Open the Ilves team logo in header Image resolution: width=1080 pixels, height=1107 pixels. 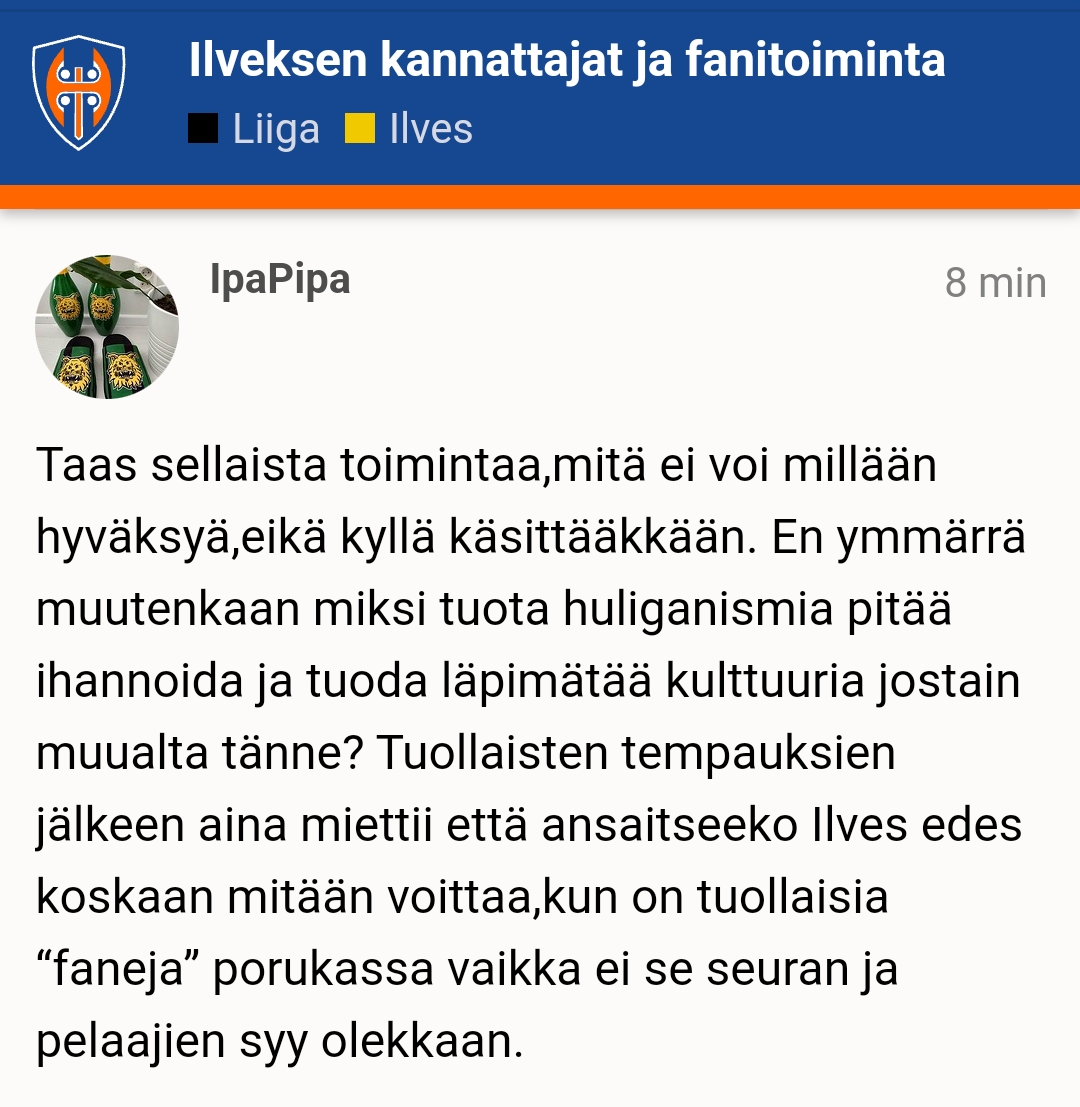pos(79,92)
